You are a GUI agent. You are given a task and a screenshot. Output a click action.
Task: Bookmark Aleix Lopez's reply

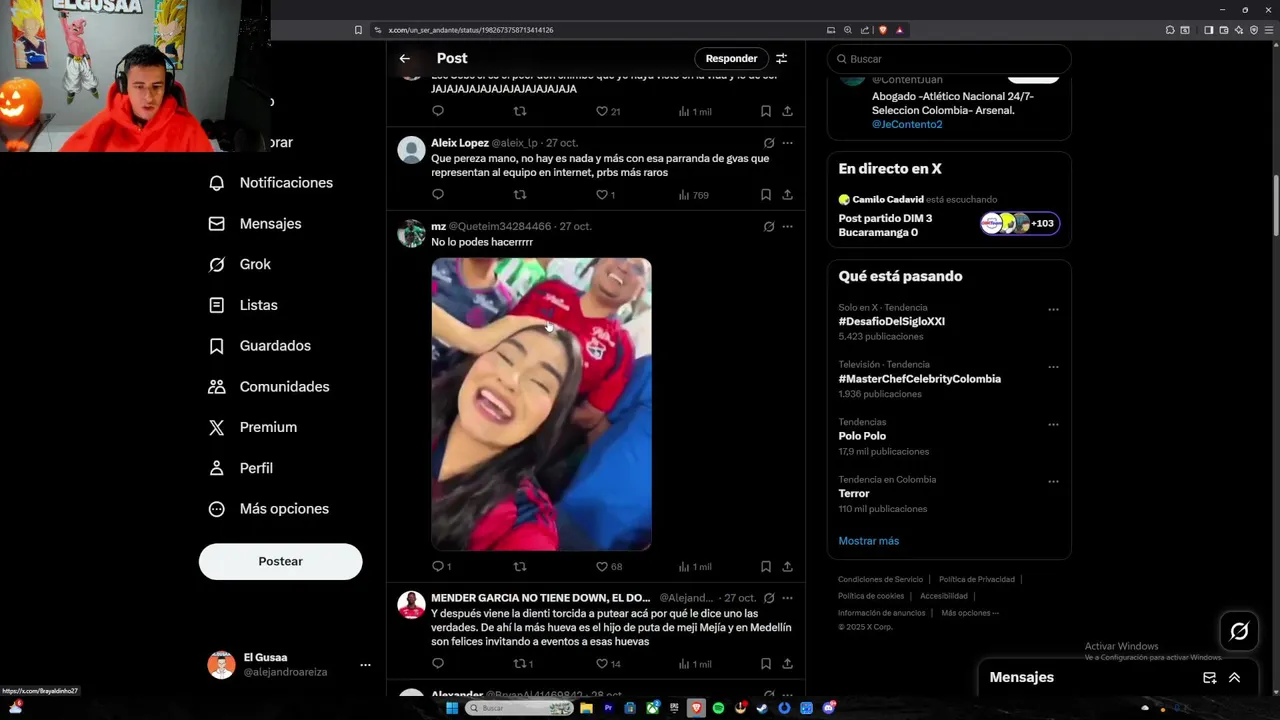[x=765, y=195]
